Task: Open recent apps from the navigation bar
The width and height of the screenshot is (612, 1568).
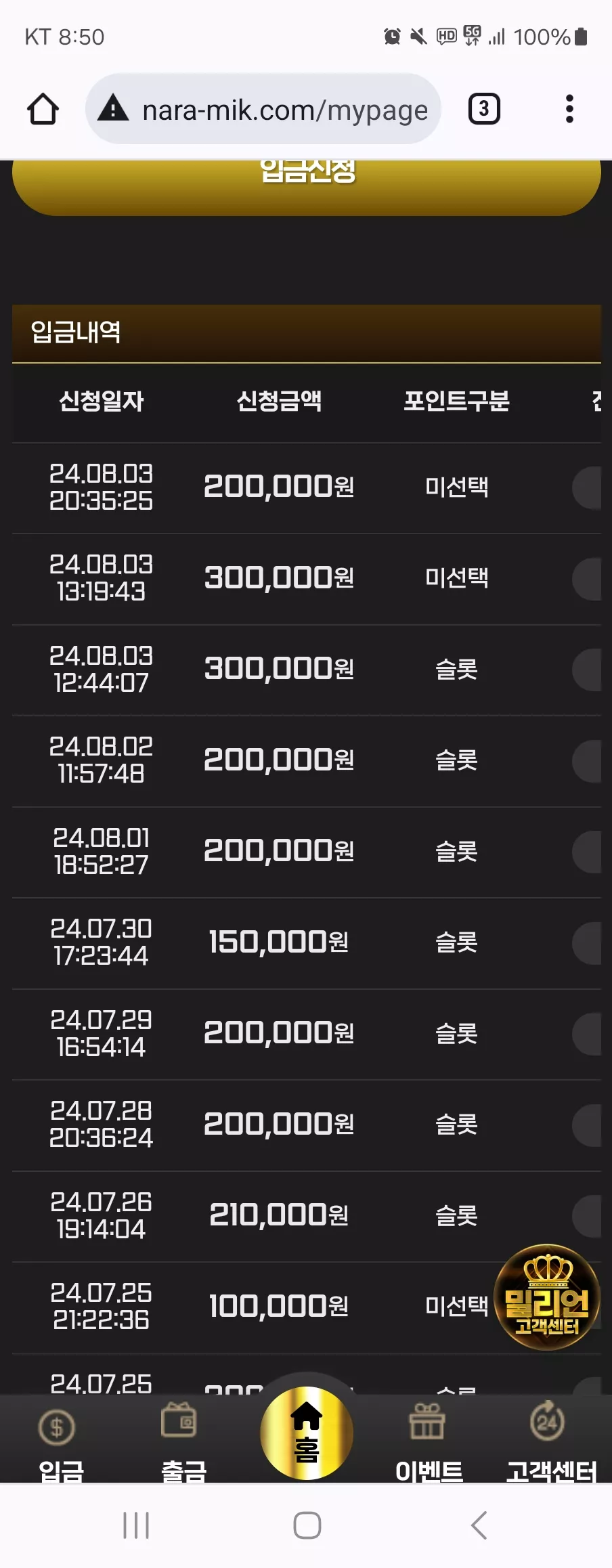Action: (x=135, y=1525)
